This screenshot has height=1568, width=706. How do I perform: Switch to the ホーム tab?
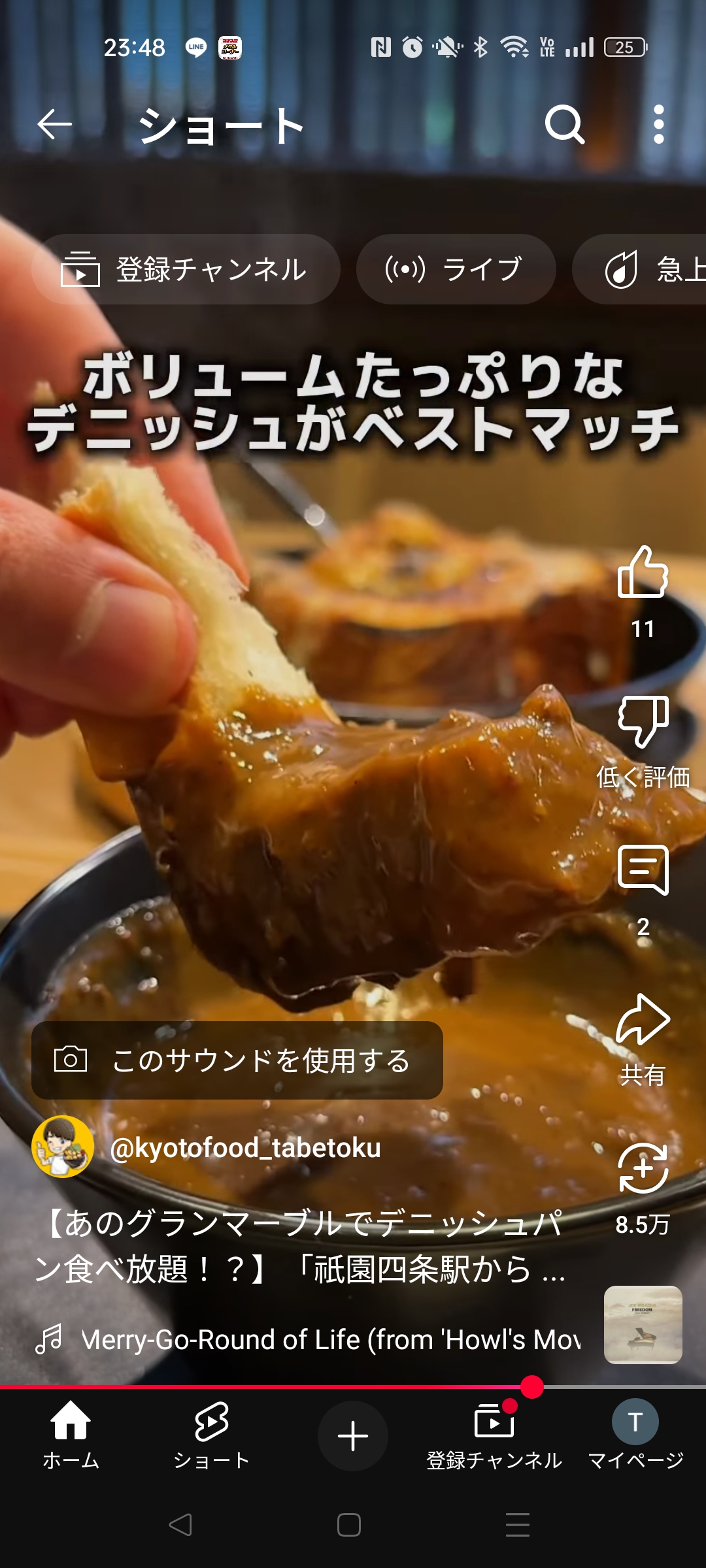71,1435
